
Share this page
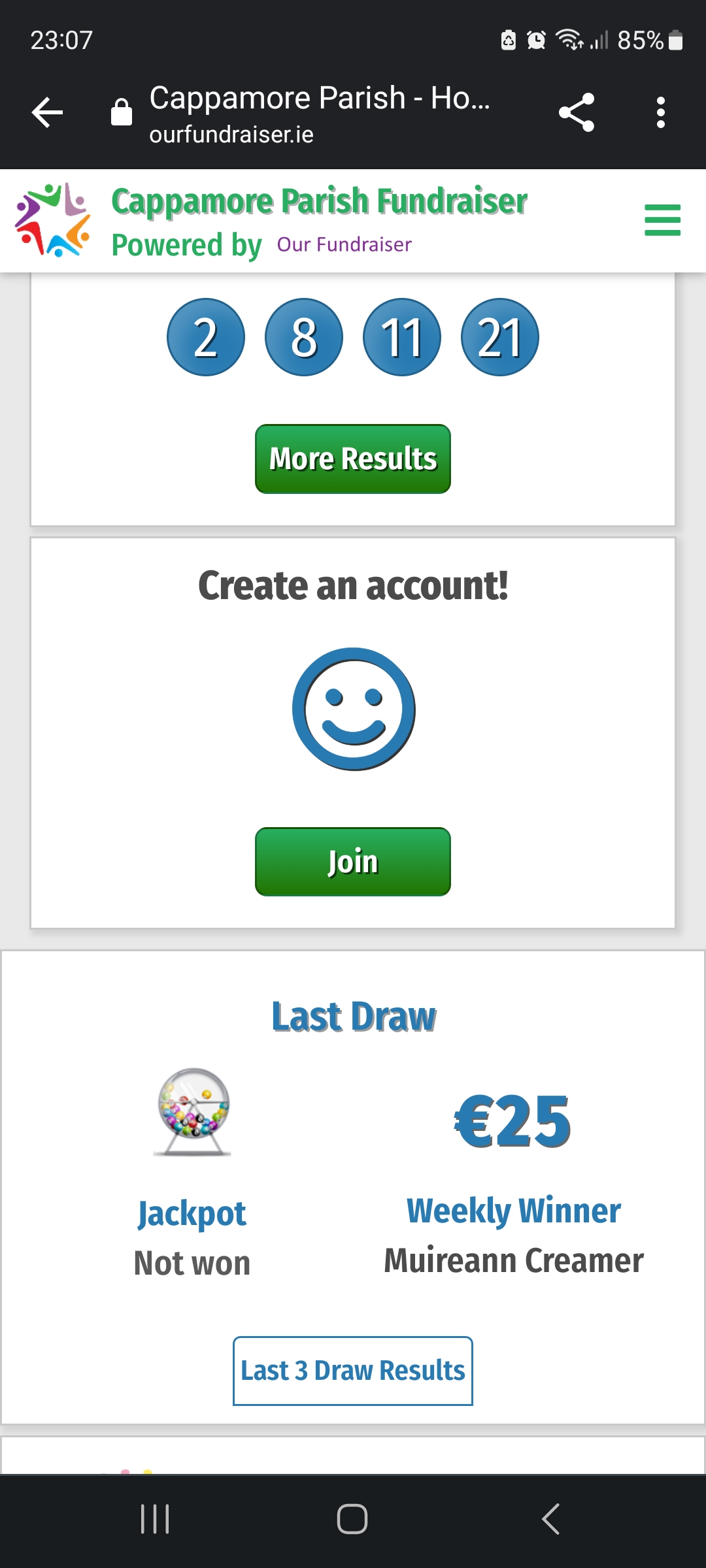click(577, 112)
